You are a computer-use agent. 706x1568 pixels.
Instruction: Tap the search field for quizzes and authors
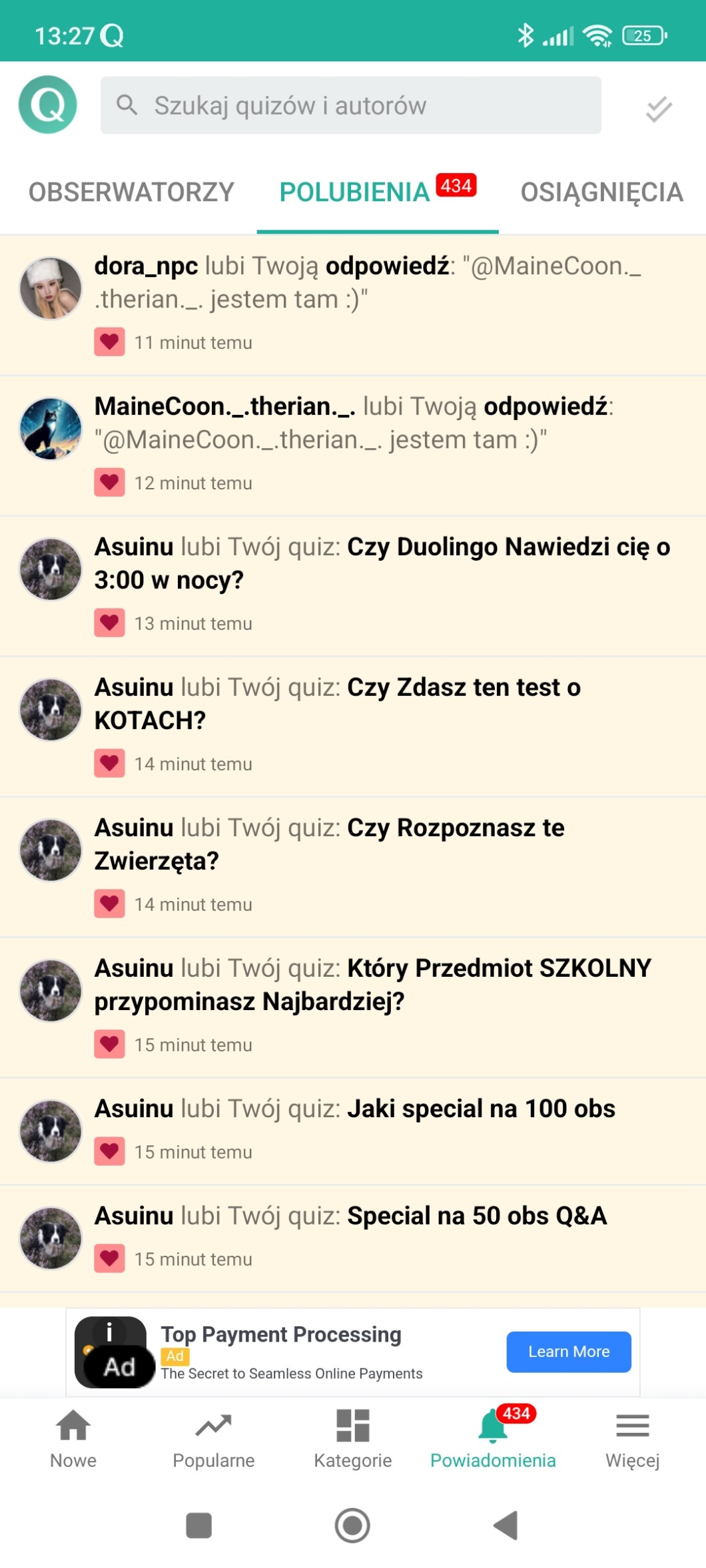pos(351,105)
